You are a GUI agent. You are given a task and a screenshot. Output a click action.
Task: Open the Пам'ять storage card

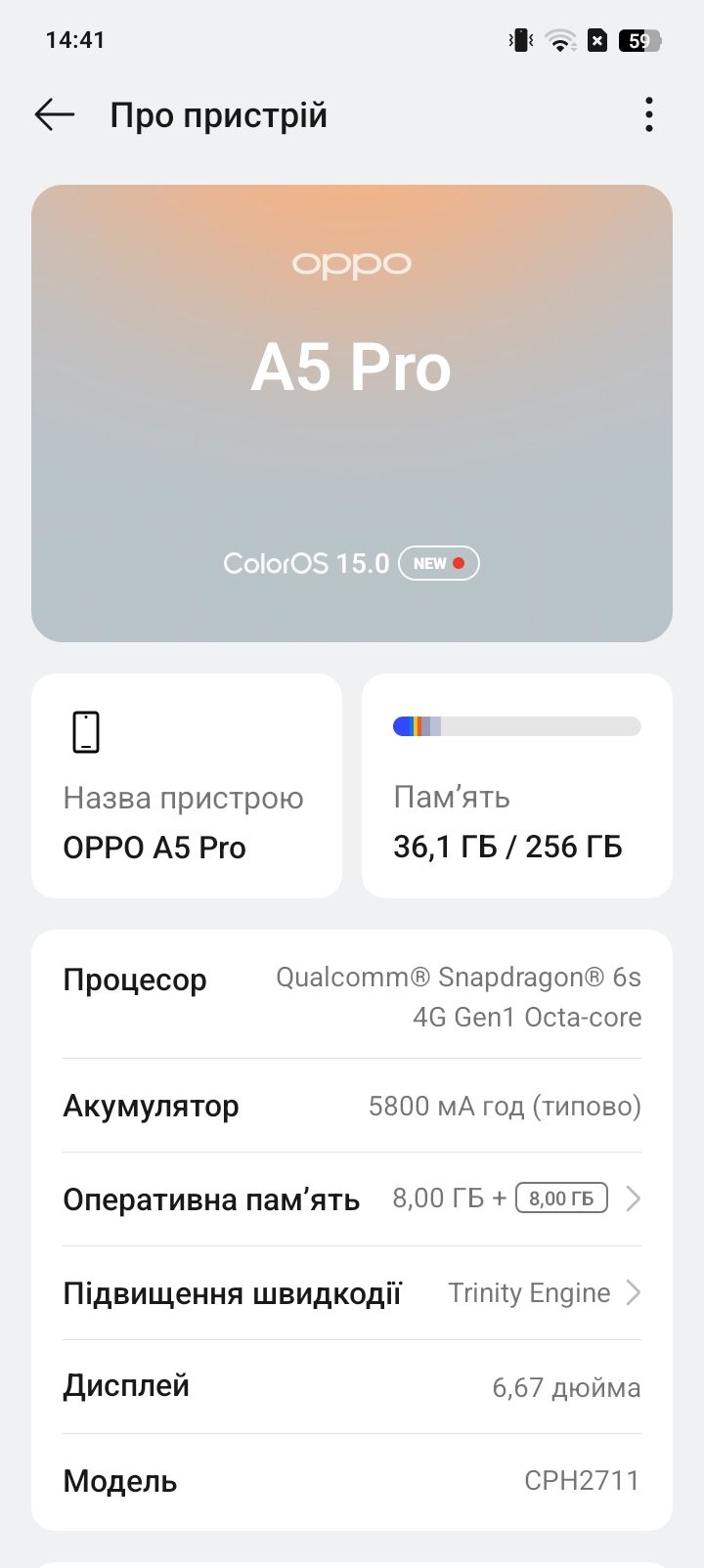tap(517, 786)
